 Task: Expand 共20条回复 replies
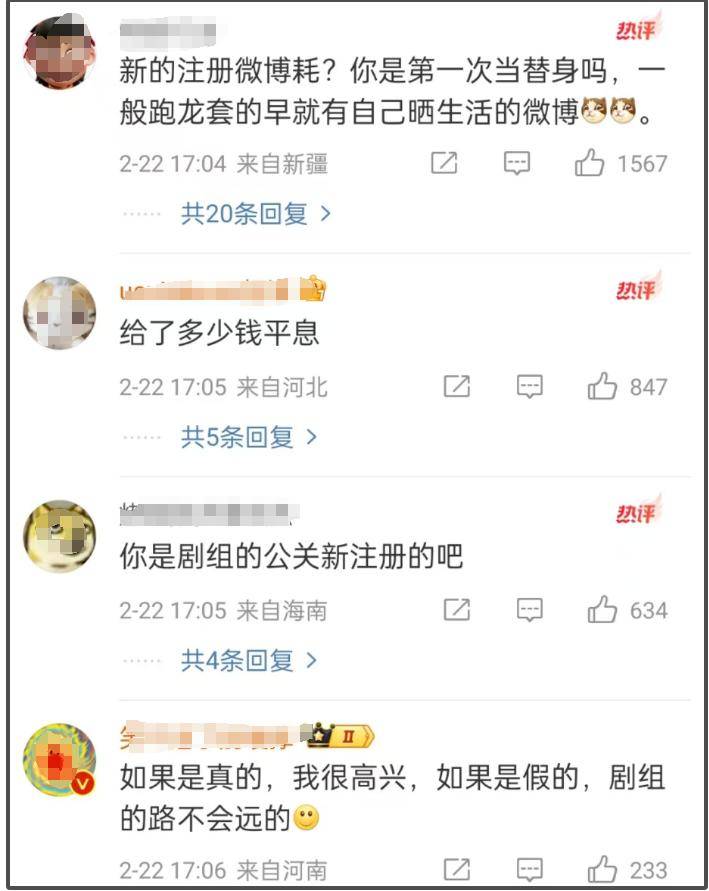click(x=255, y=213)
